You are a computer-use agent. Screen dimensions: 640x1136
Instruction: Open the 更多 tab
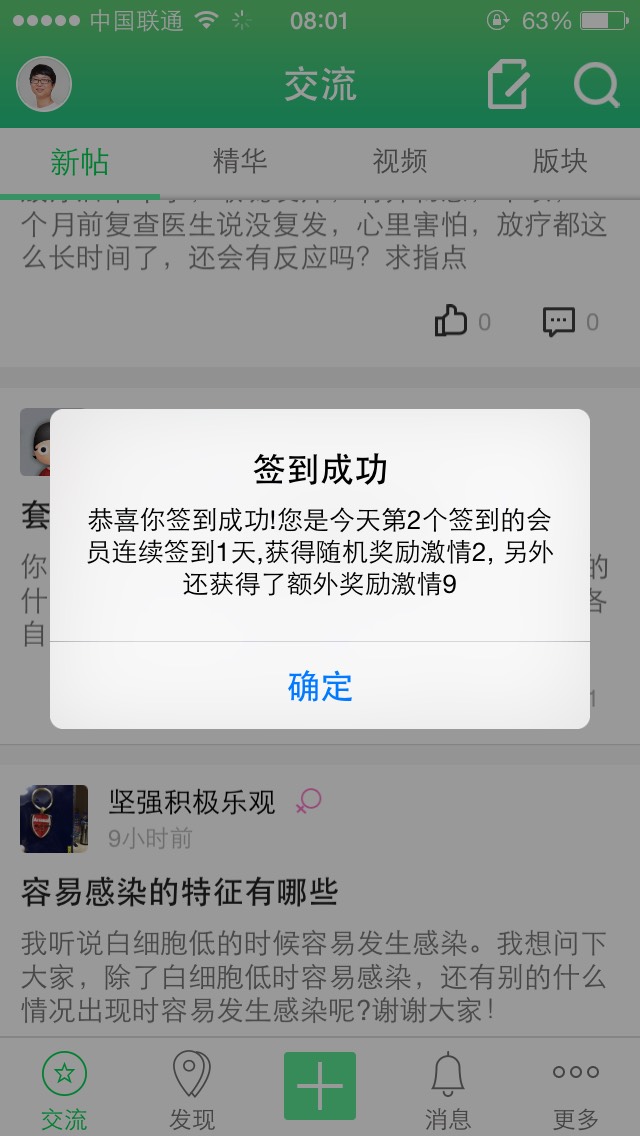click(x=576, y=1090)
